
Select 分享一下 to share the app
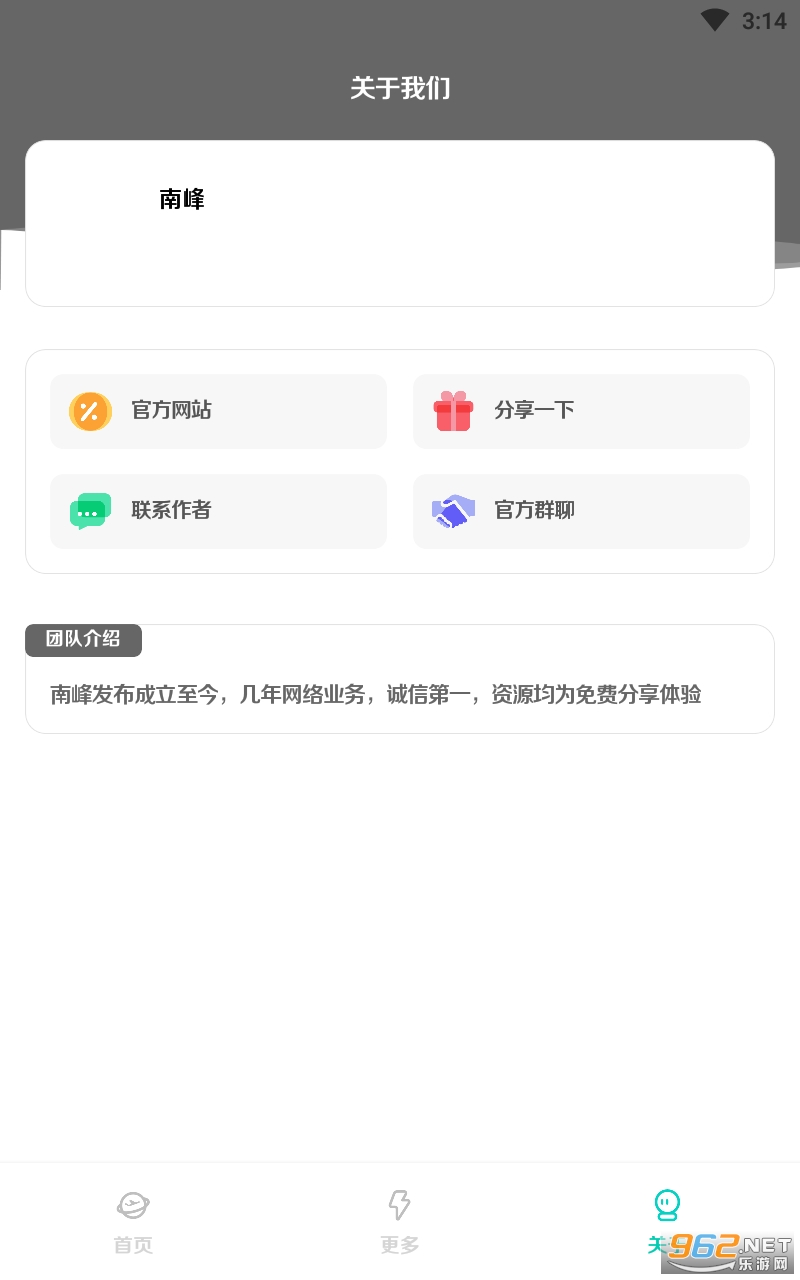click(x=581, y=411)
